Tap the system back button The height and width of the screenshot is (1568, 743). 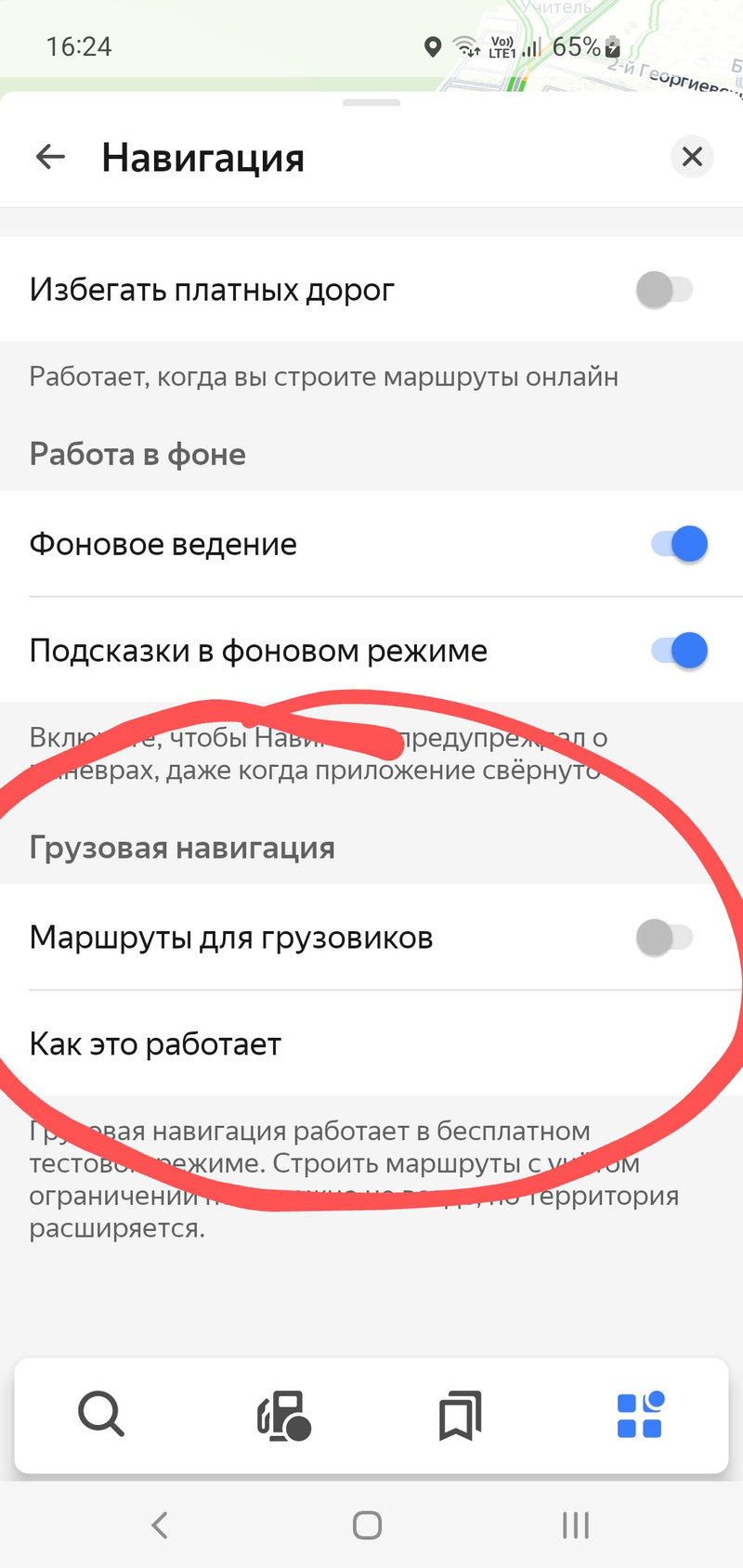[x=160, y=1524]
